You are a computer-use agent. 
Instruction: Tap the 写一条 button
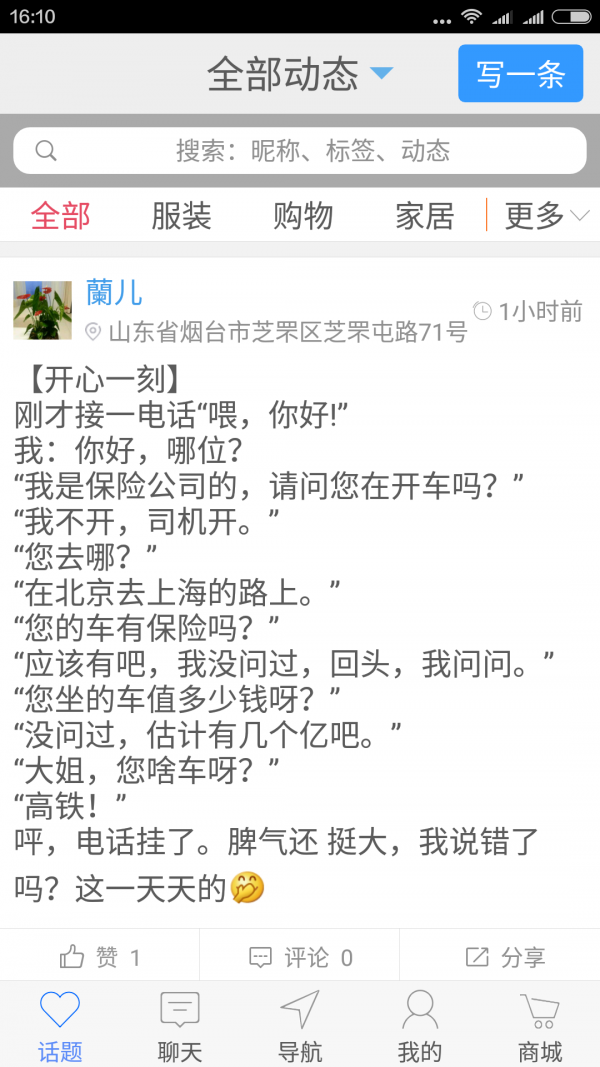[520, 74]
